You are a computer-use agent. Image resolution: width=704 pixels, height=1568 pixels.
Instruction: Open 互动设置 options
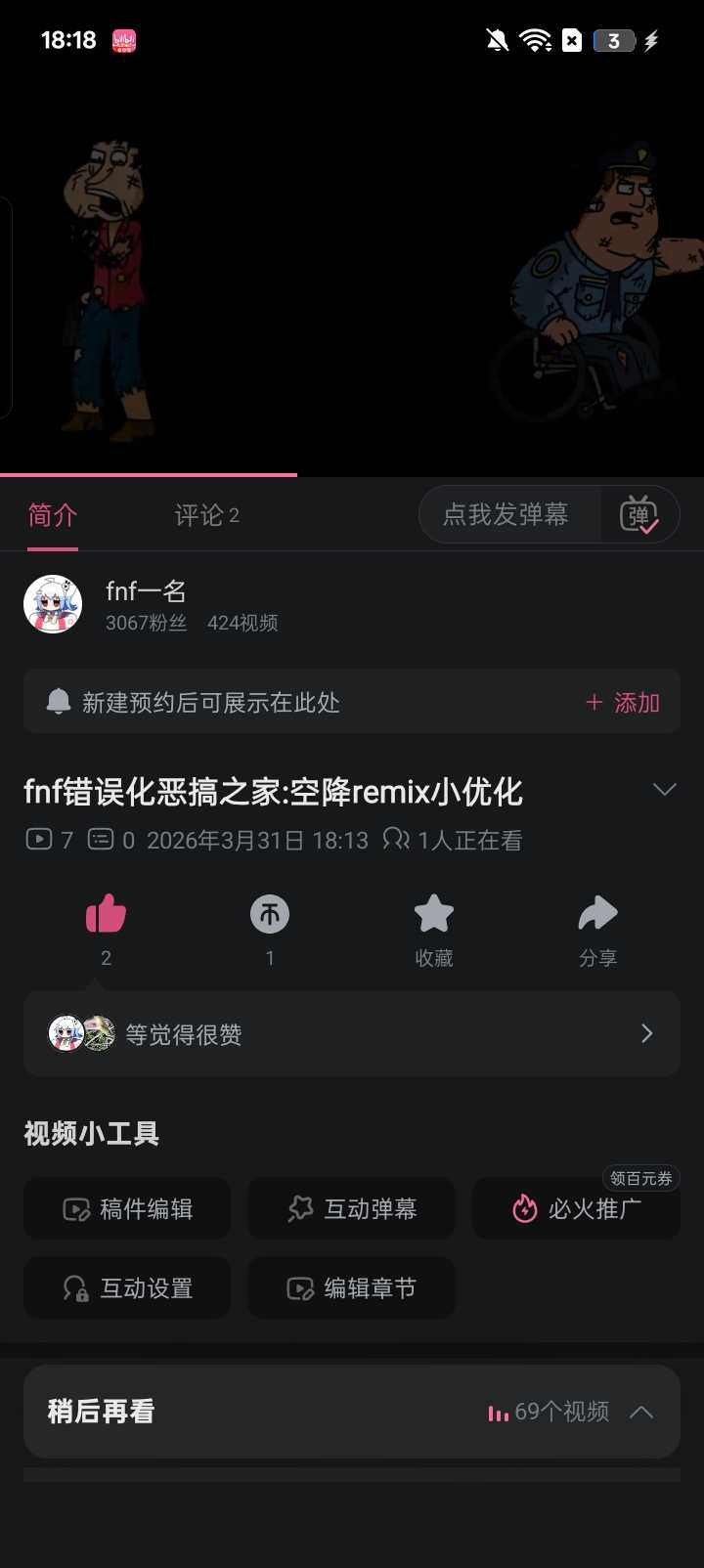click(127, 1288)
